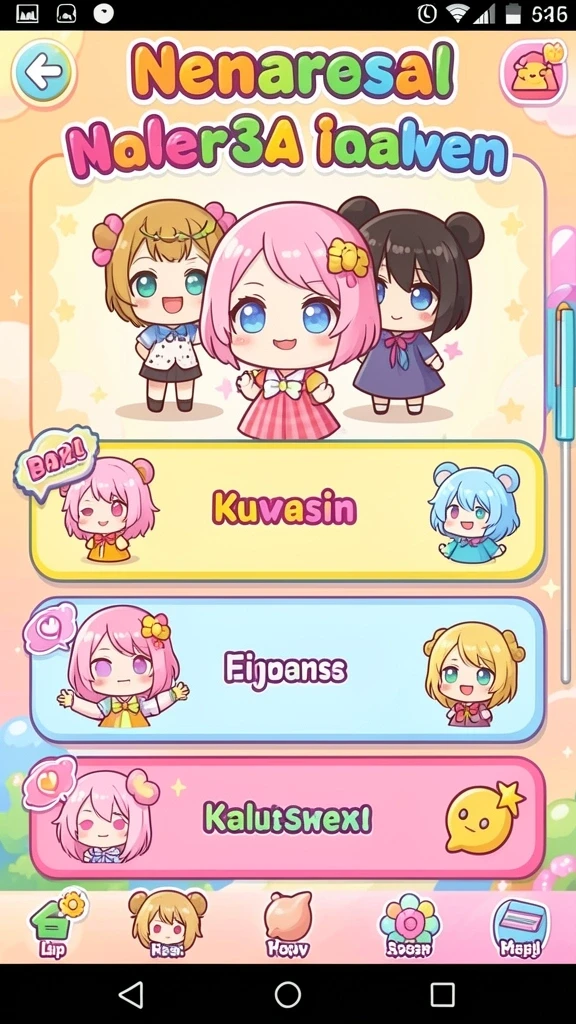This screenshot has width=576, height=1024.
Task: Switch to the Honv tab
Action: 287,925
